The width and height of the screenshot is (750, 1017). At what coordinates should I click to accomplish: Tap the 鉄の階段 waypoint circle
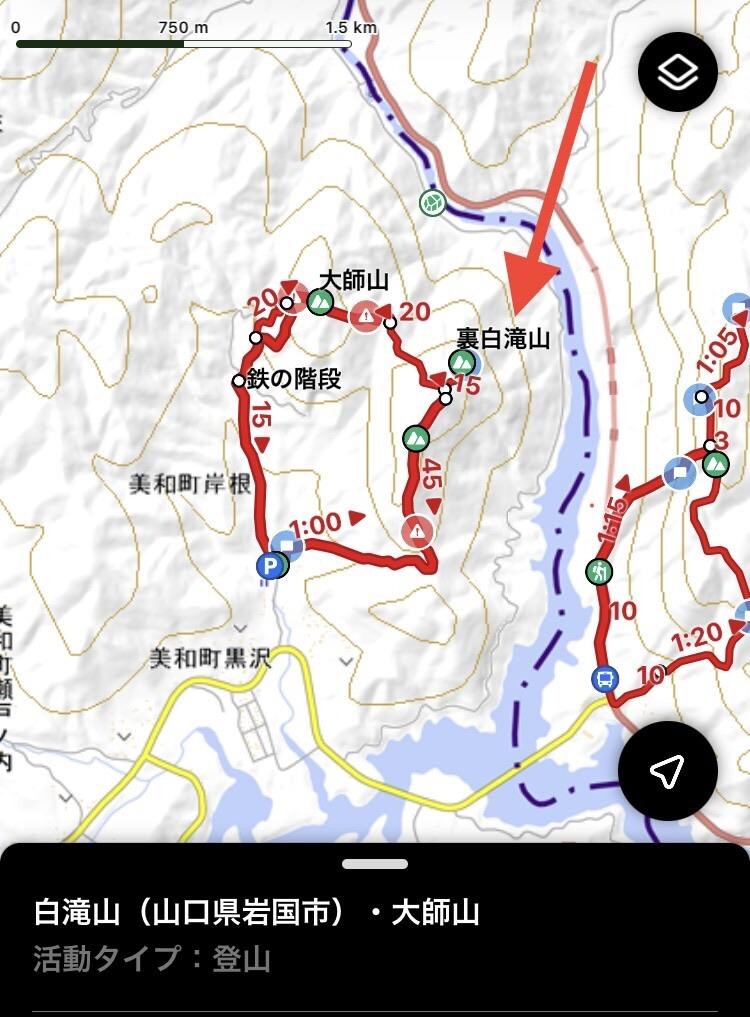click(x=238, y=379)
